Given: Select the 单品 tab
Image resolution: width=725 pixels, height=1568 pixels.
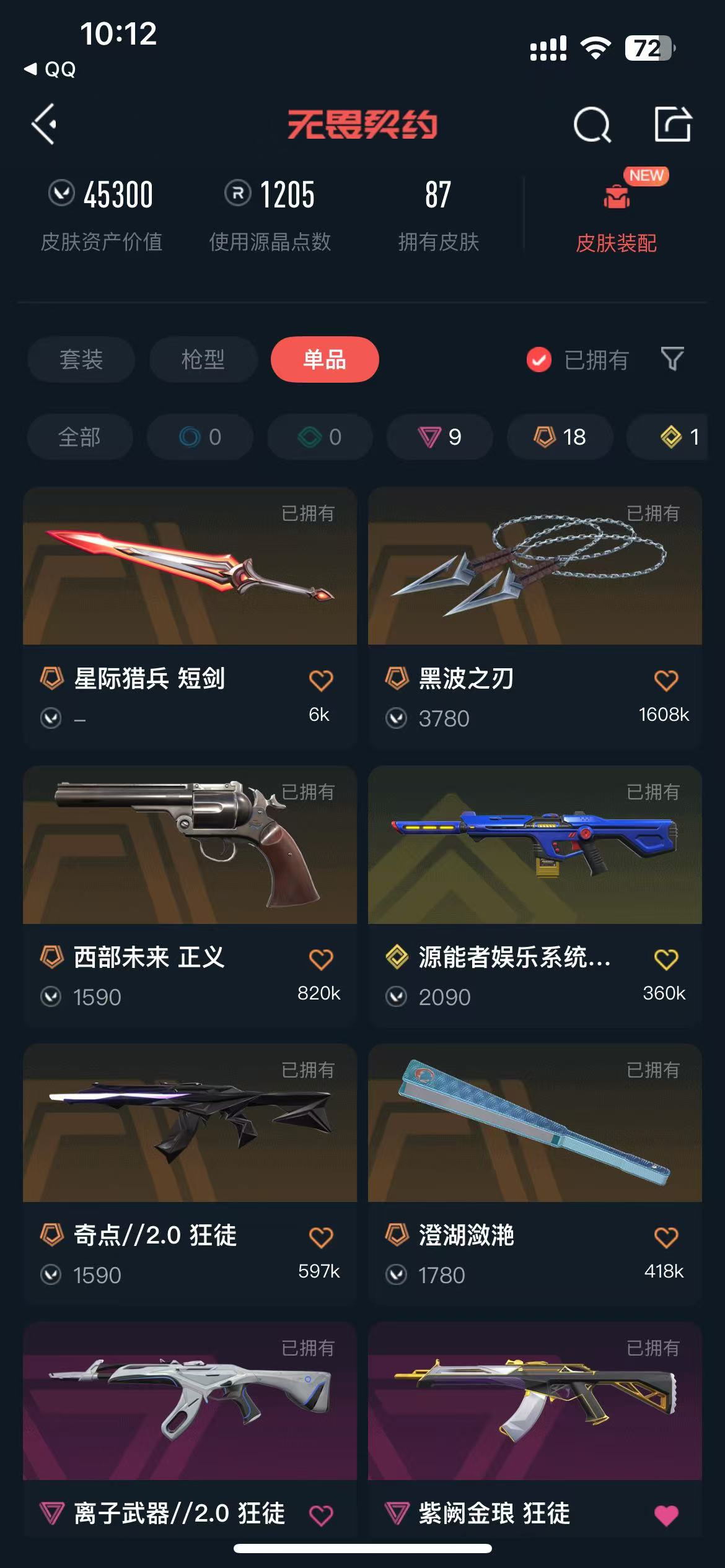Looking at the screenshot, I should click(x=325, y=360).
